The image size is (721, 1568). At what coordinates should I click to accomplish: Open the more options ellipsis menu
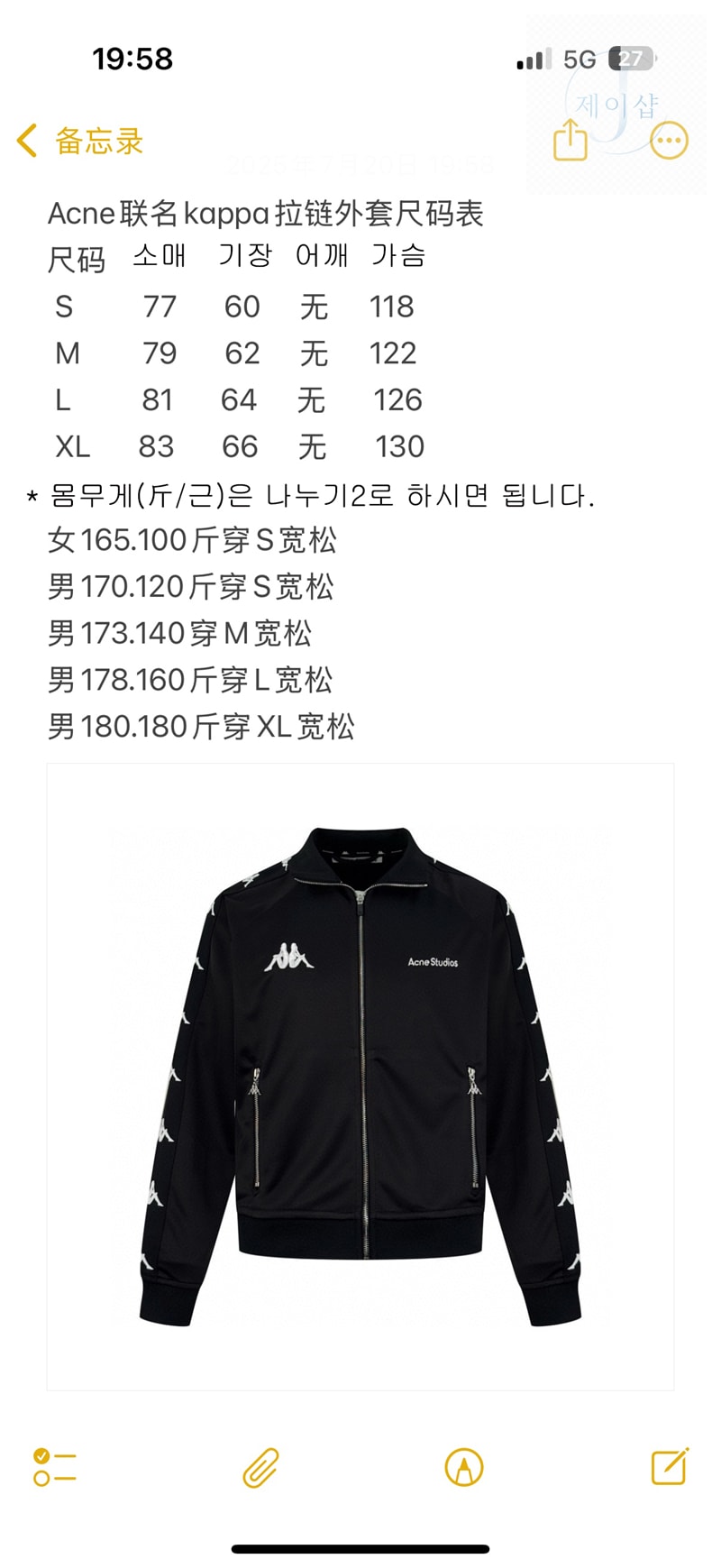tap(669, 141)
